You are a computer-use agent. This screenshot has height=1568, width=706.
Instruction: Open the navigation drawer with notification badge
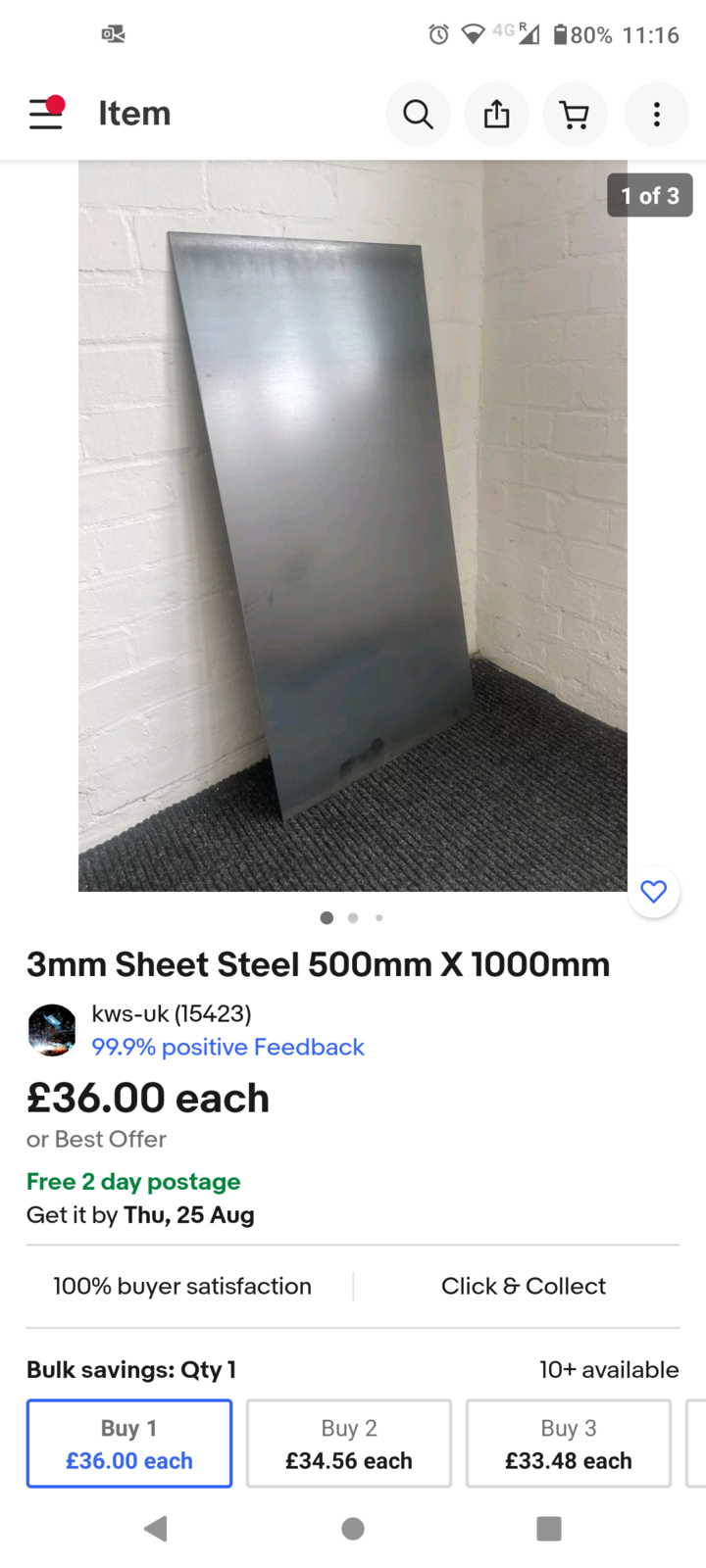[45, 114]
